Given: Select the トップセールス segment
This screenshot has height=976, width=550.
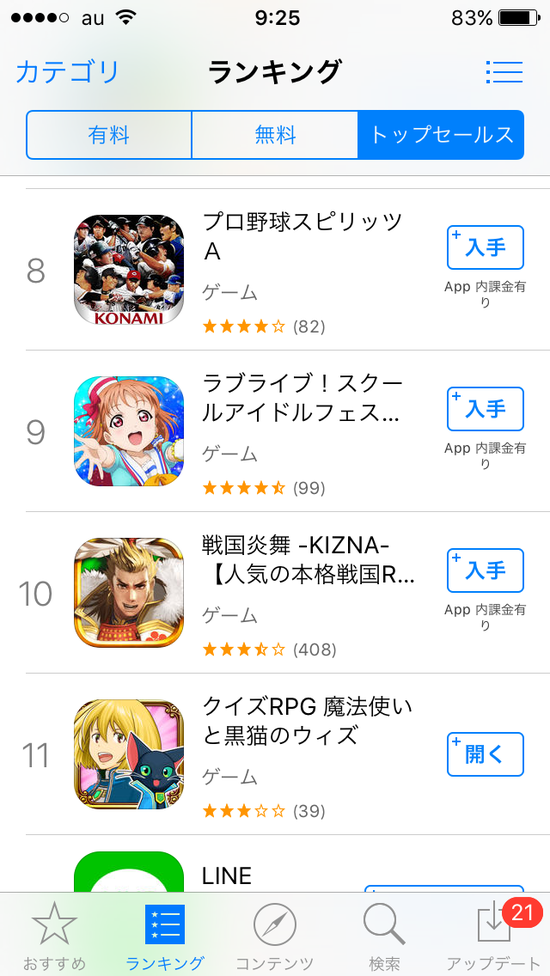Looking at the screenshot, I should (x=441, y=134).
